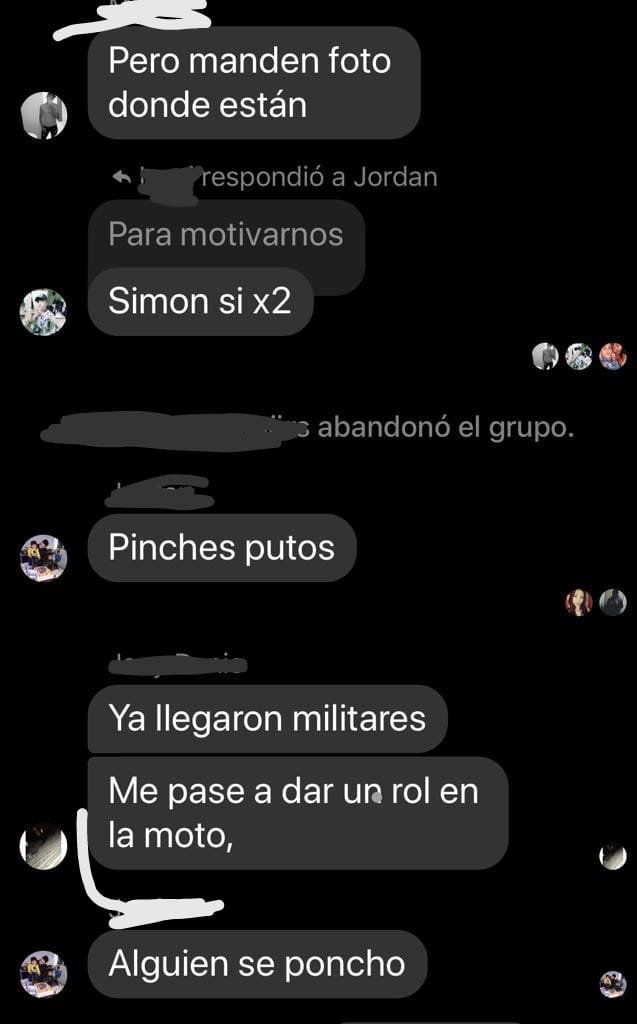Open the quoted reply "Para motivarnos"

click(x=225, y=235)
